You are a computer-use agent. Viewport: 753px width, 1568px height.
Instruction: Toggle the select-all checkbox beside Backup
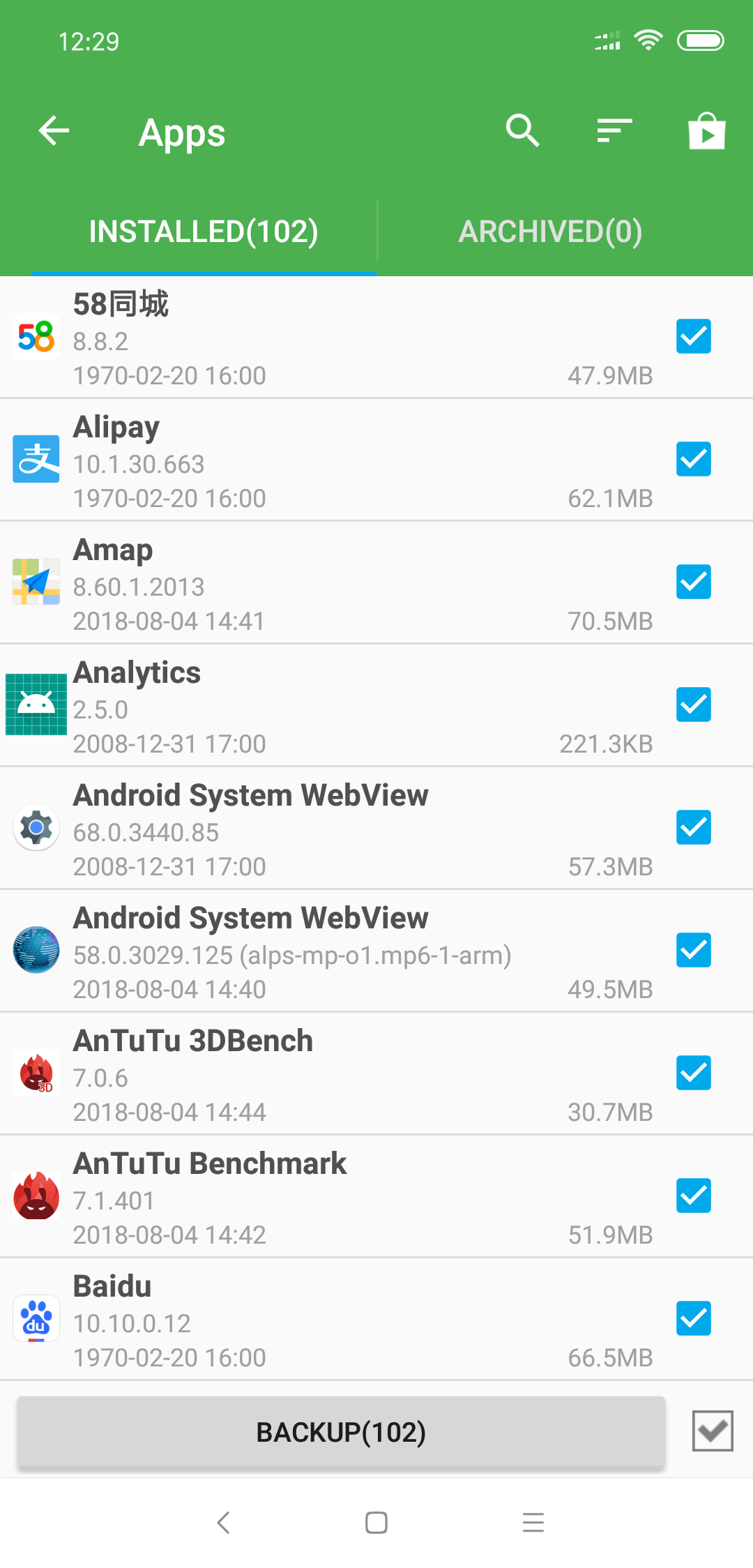pos(713,1431)
